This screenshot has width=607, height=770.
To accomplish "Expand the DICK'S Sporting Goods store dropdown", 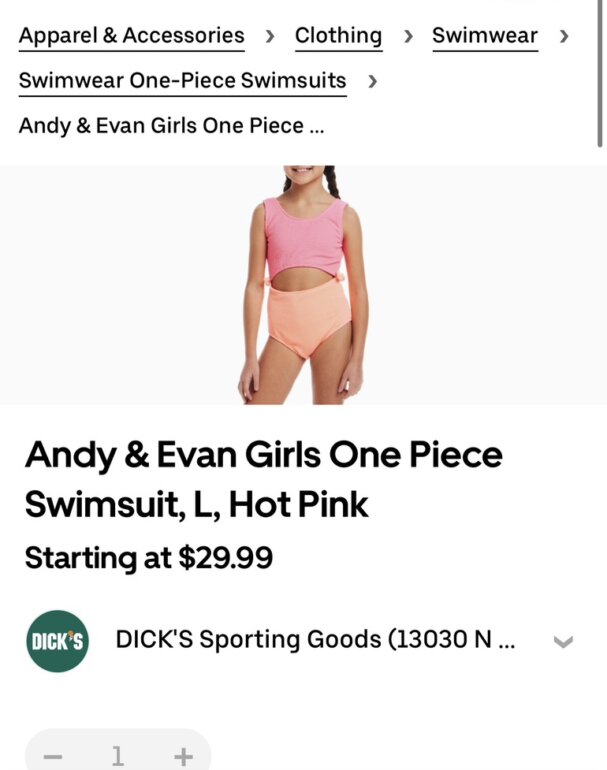I will pyautogui.click(x=563, y=641).
